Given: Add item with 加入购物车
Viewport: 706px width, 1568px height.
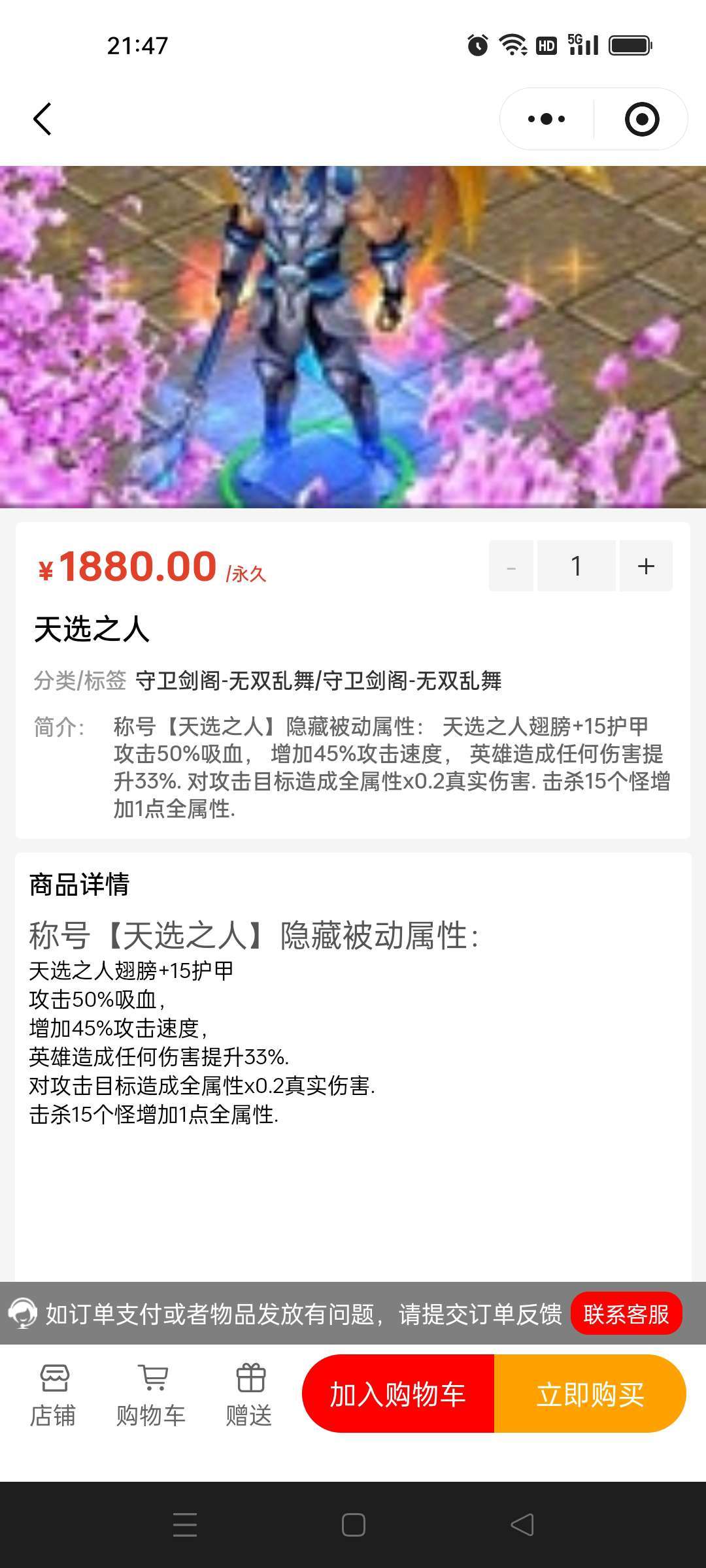Looking at the screenshot, I should point(397,1394).
